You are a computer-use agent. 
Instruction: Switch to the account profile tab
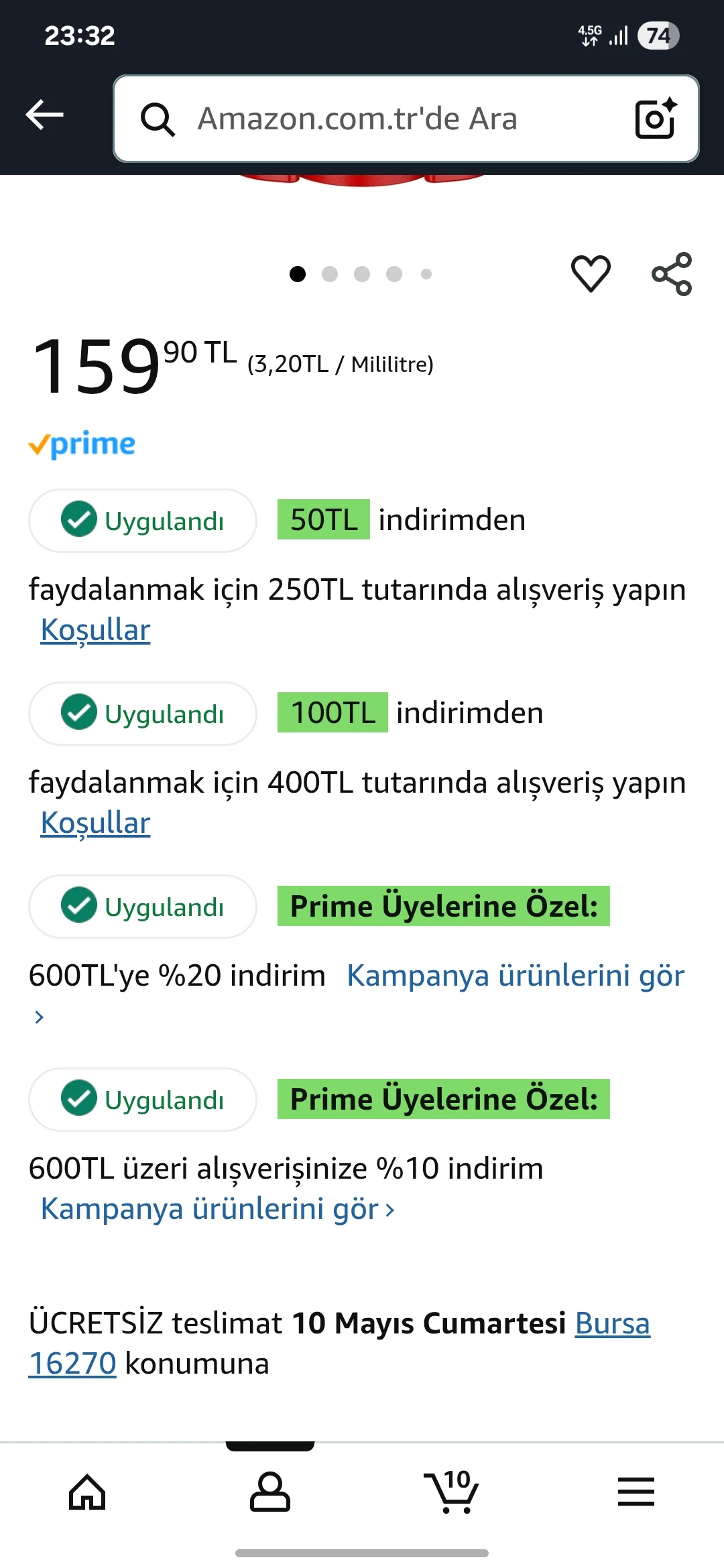(x=269, y=1492)
